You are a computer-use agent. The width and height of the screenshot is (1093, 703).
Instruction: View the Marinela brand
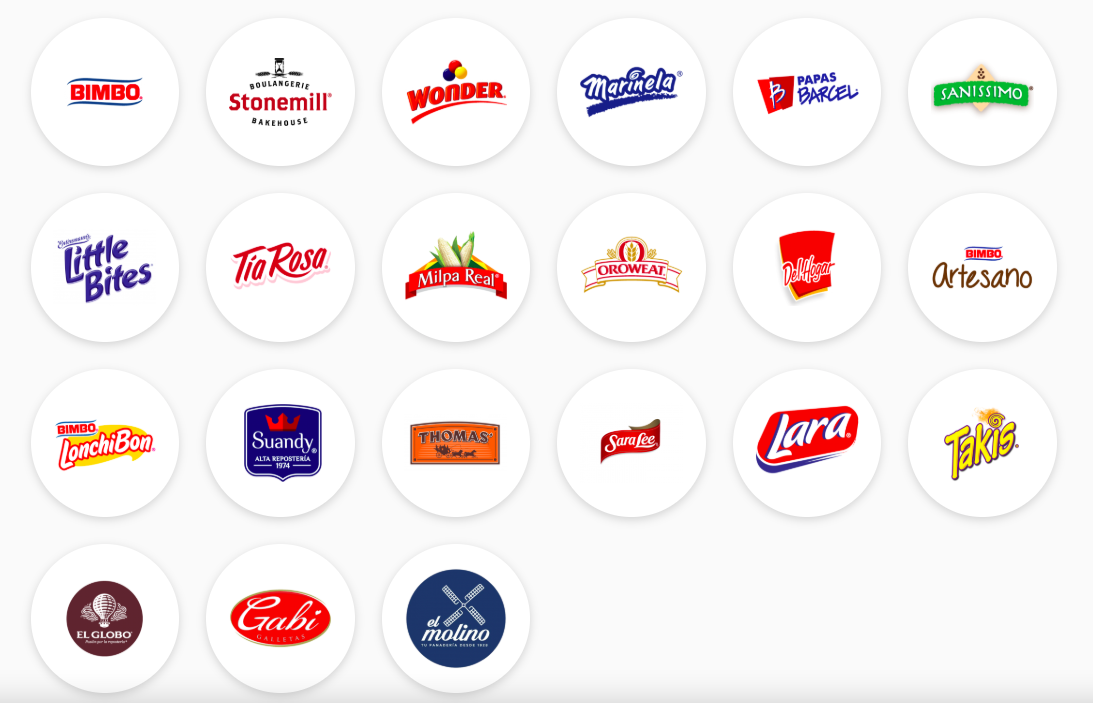click(631, 92)
